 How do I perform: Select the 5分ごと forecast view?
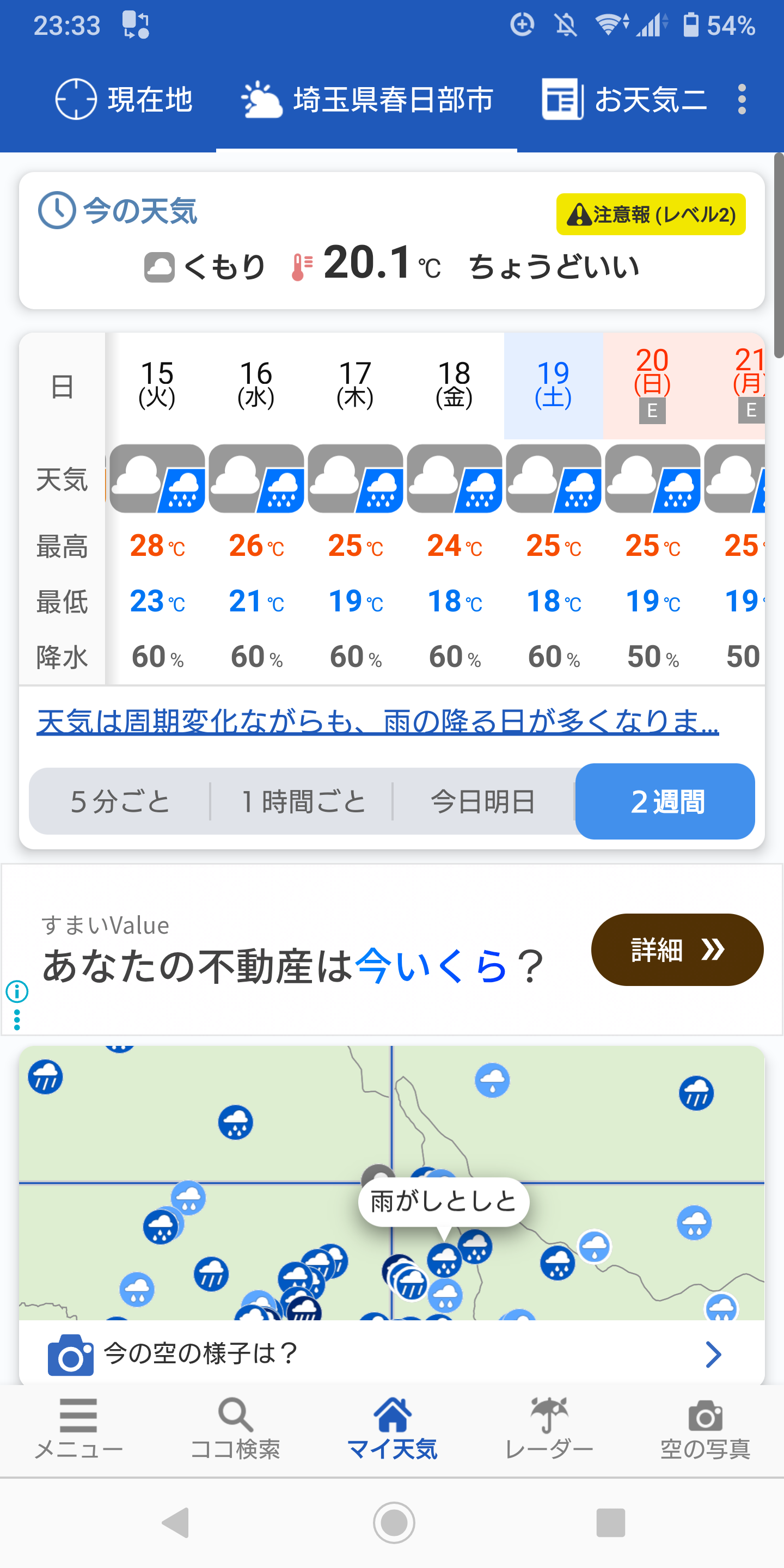coord(120,801)
